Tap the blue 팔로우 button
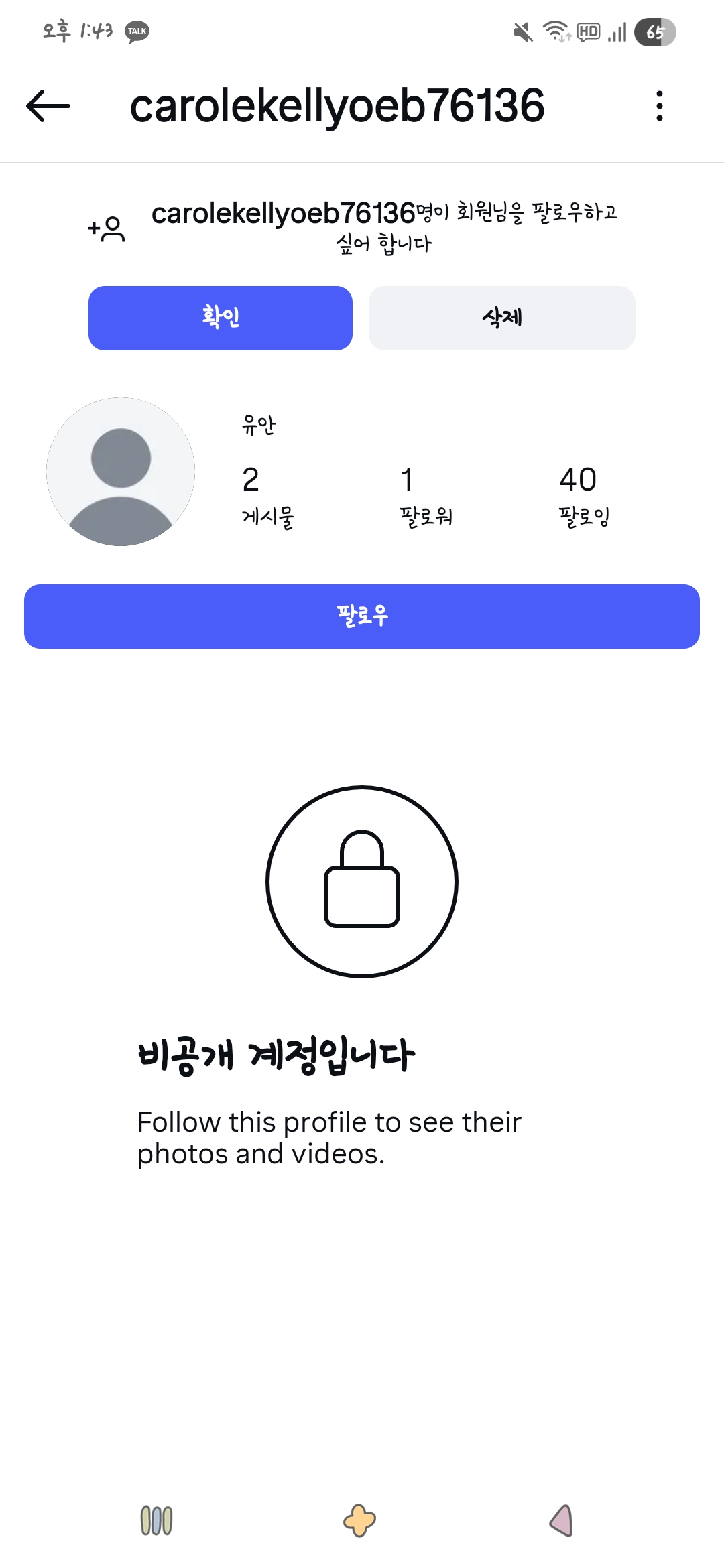 tap(362, 616)
